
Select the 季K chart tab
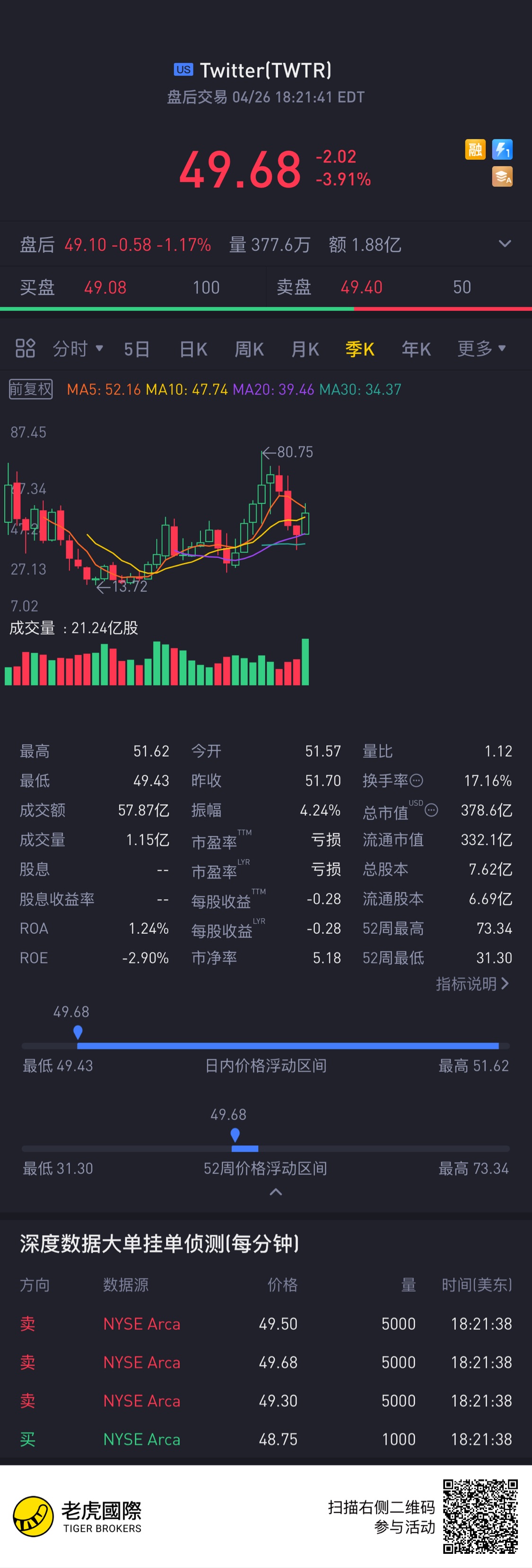pos(360,349)
